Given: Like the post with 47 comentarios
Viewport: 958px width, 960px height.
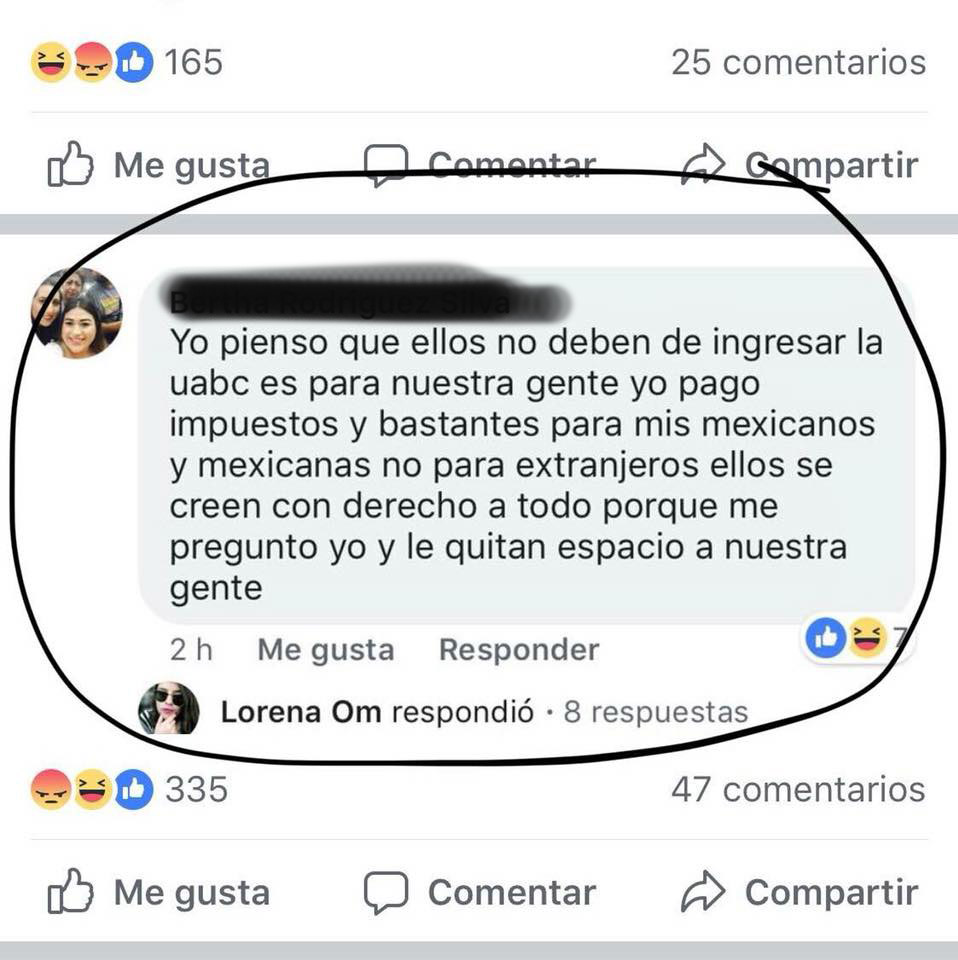Looking at the screenshot, I should (158, 892).
